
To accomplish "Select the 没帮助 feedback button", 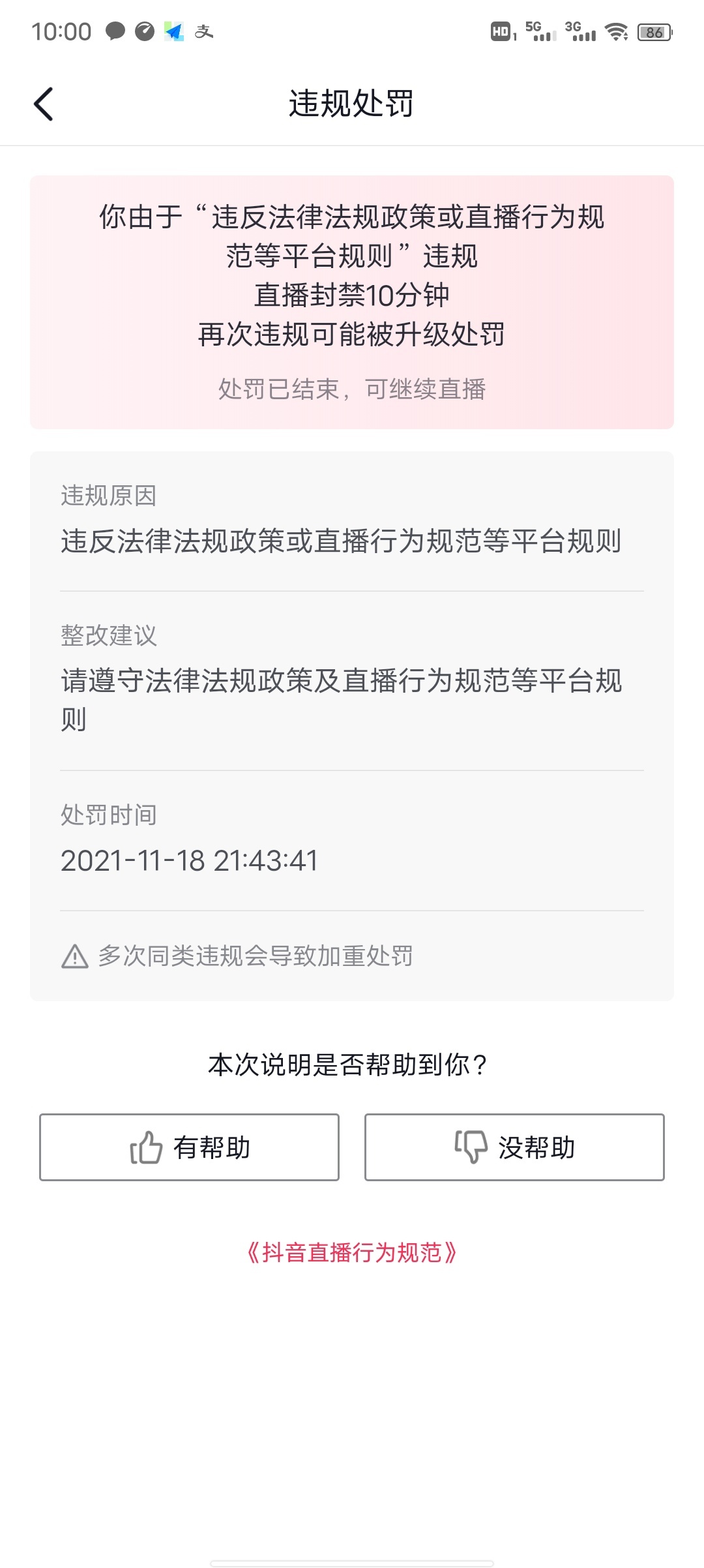I will point(514,1147).
